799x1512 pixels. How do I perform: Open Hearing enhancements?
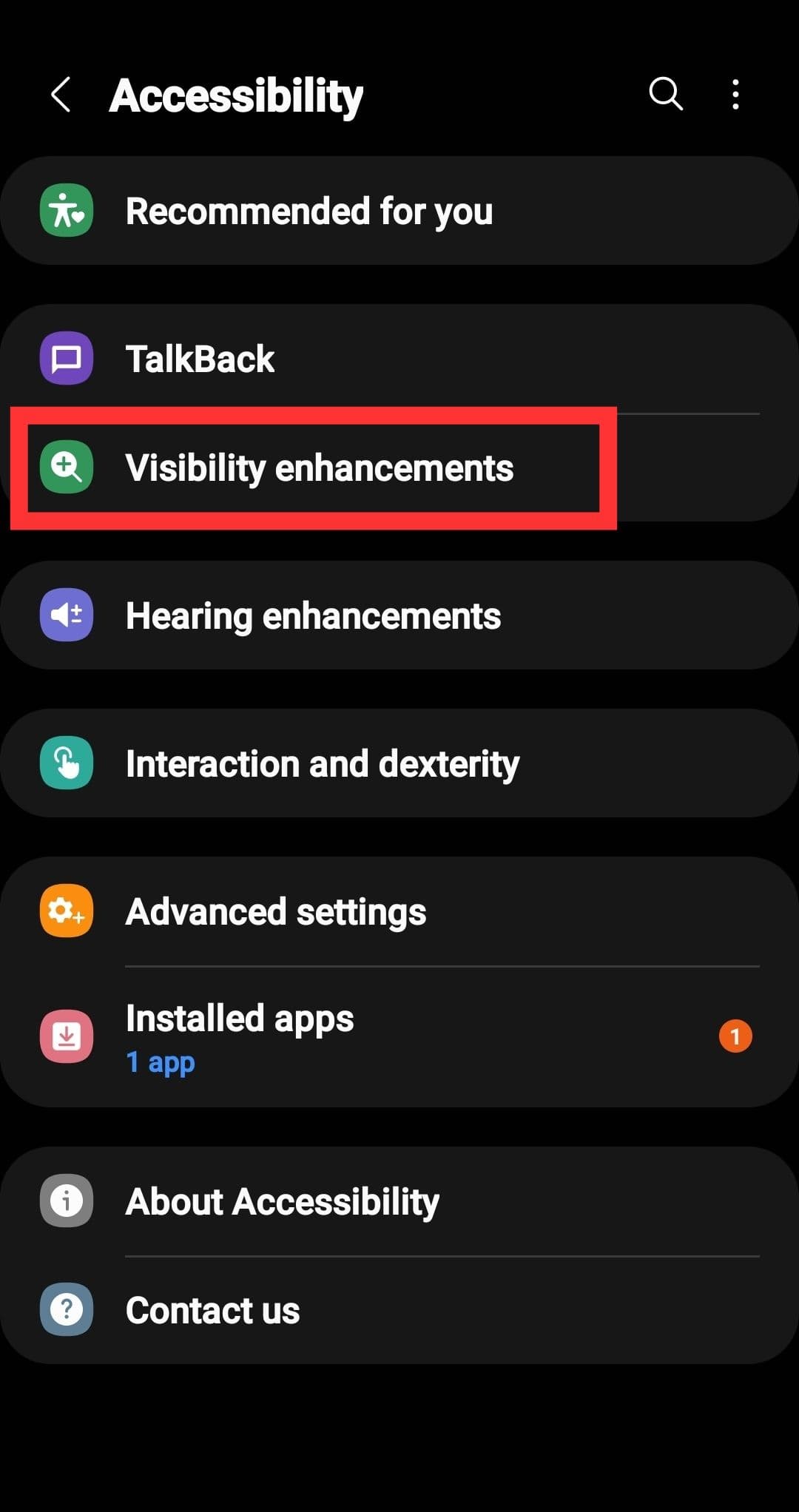click(399, 615)
